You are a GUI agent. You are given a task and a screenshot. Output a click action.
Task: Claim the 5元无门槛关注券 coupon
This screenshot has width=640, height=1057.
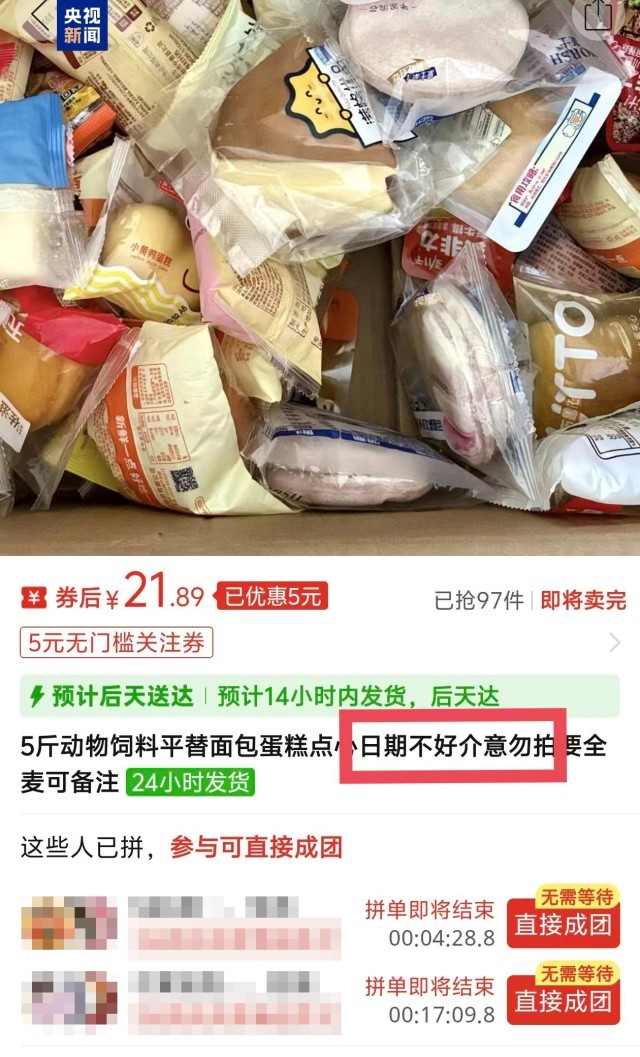[117, 642]
